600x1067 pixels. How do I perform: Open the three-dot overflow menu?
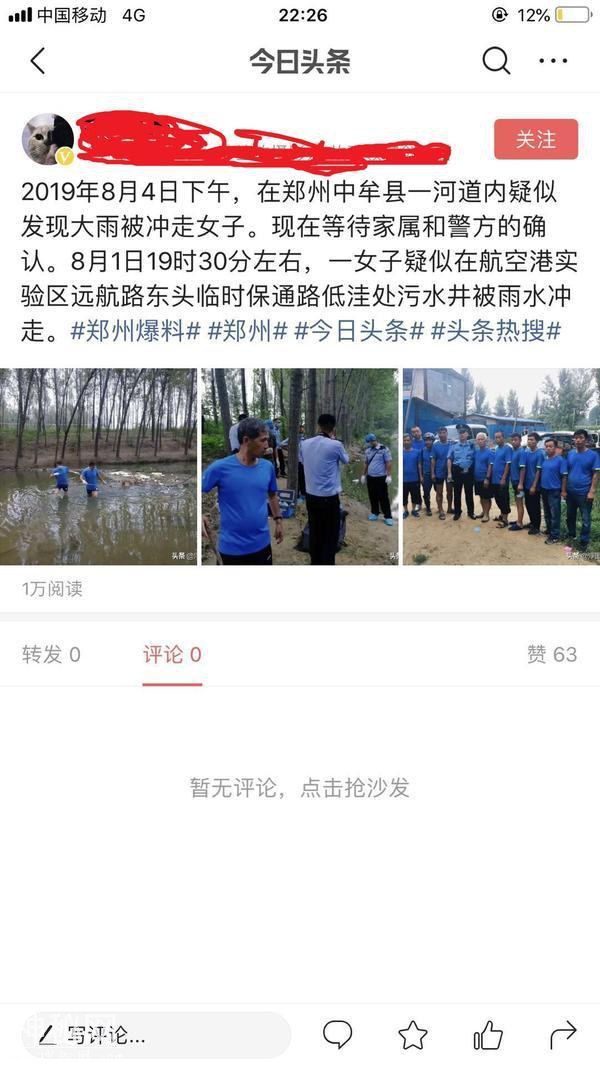click(x=553, y=62)
